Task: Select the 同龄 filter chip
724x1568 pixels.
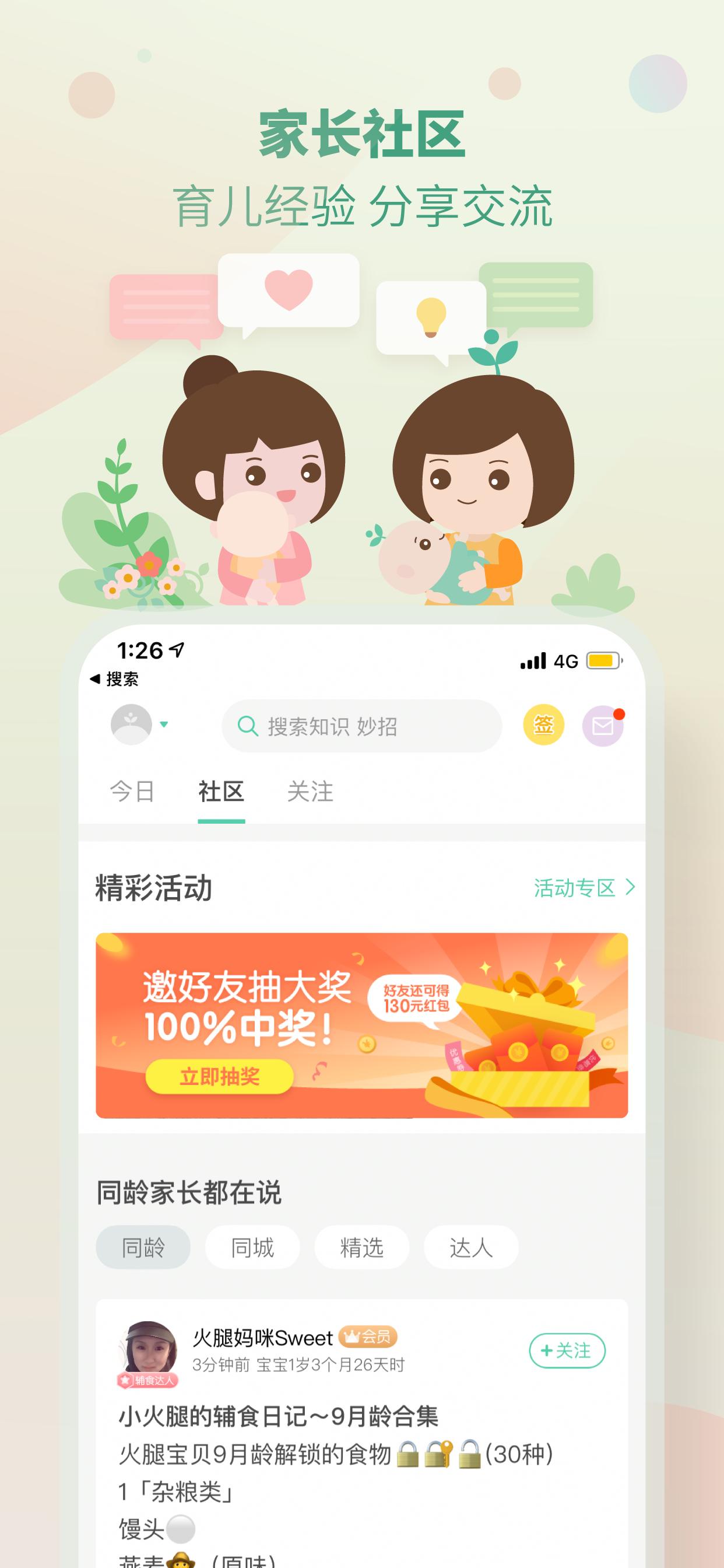Action: coord(143,1247)
